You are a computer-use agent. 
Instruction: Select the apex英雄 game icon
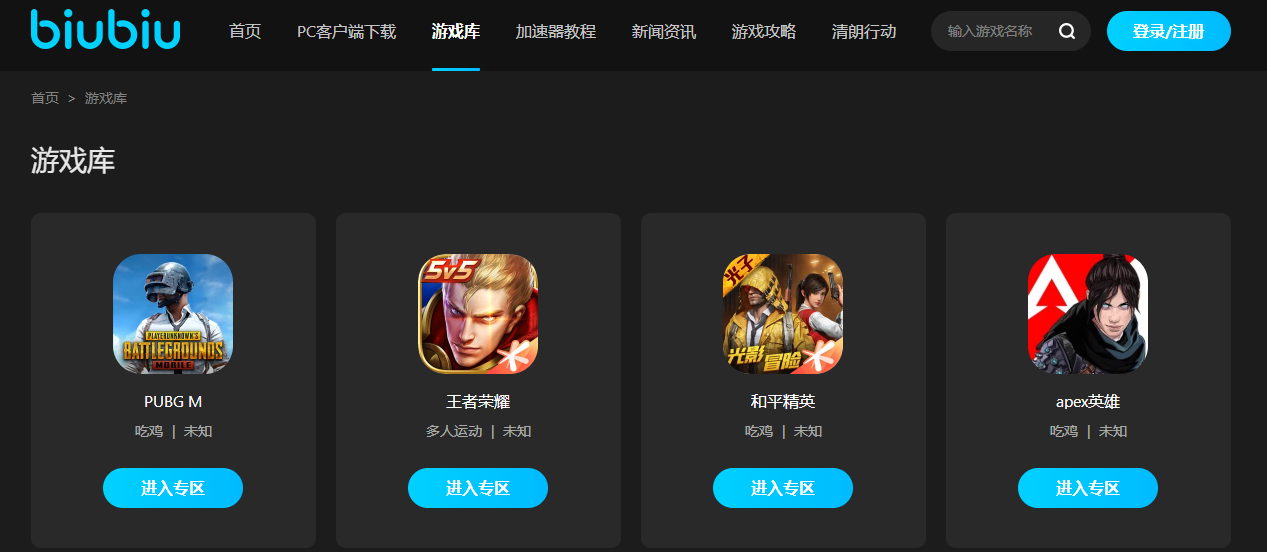tap(1088, 314)
